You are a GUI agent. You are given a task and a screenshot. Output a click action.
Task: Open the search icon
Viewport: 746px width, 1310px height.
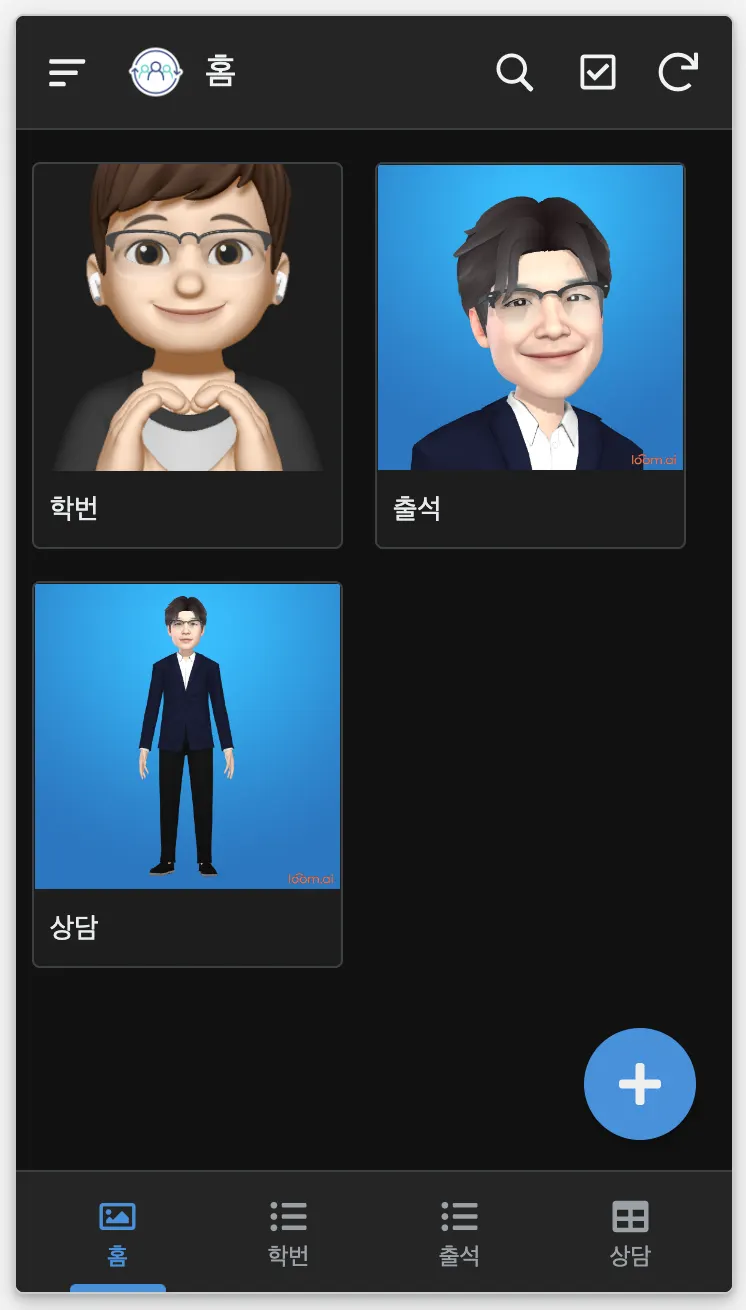coord(514,72)
